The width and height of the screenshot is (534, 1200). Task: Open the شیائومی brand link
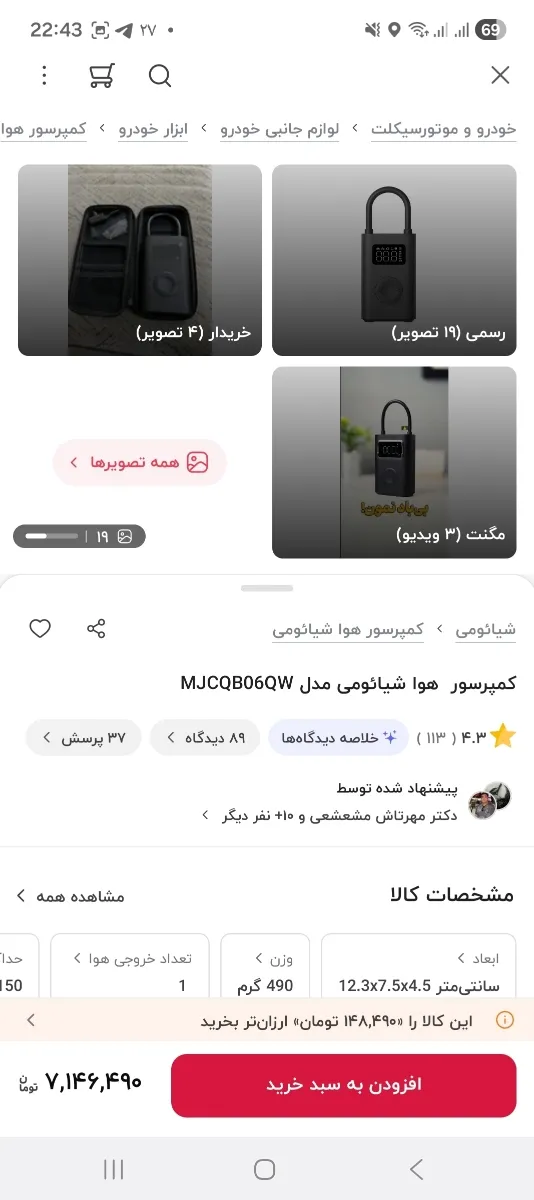tap(486, 629)
